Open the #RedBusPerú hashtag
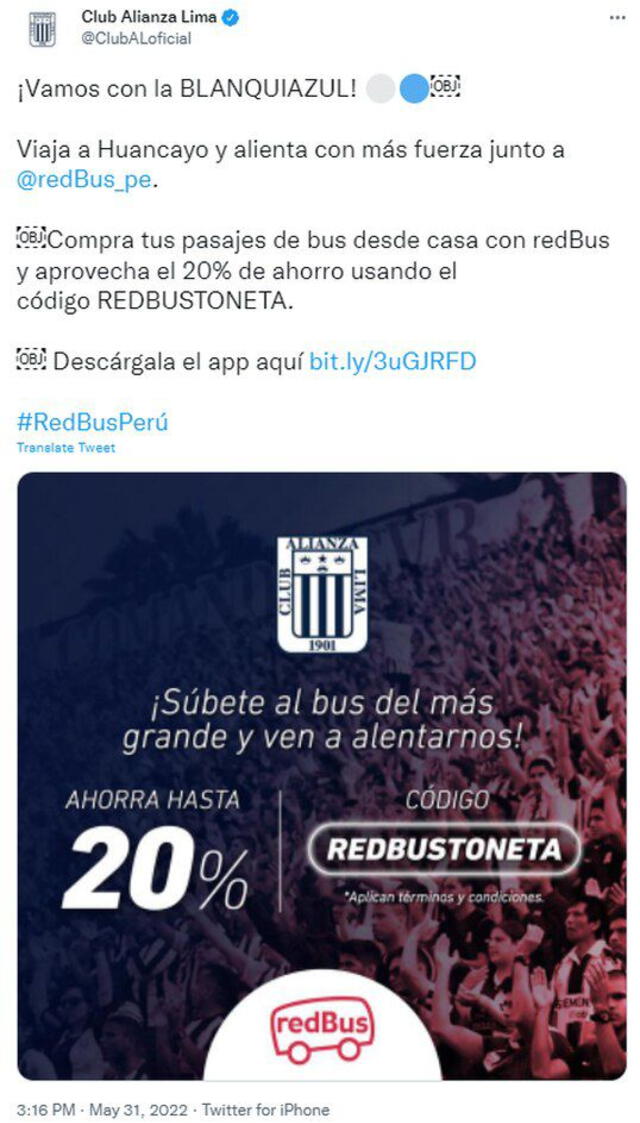640x1123 pixels. 92,422
